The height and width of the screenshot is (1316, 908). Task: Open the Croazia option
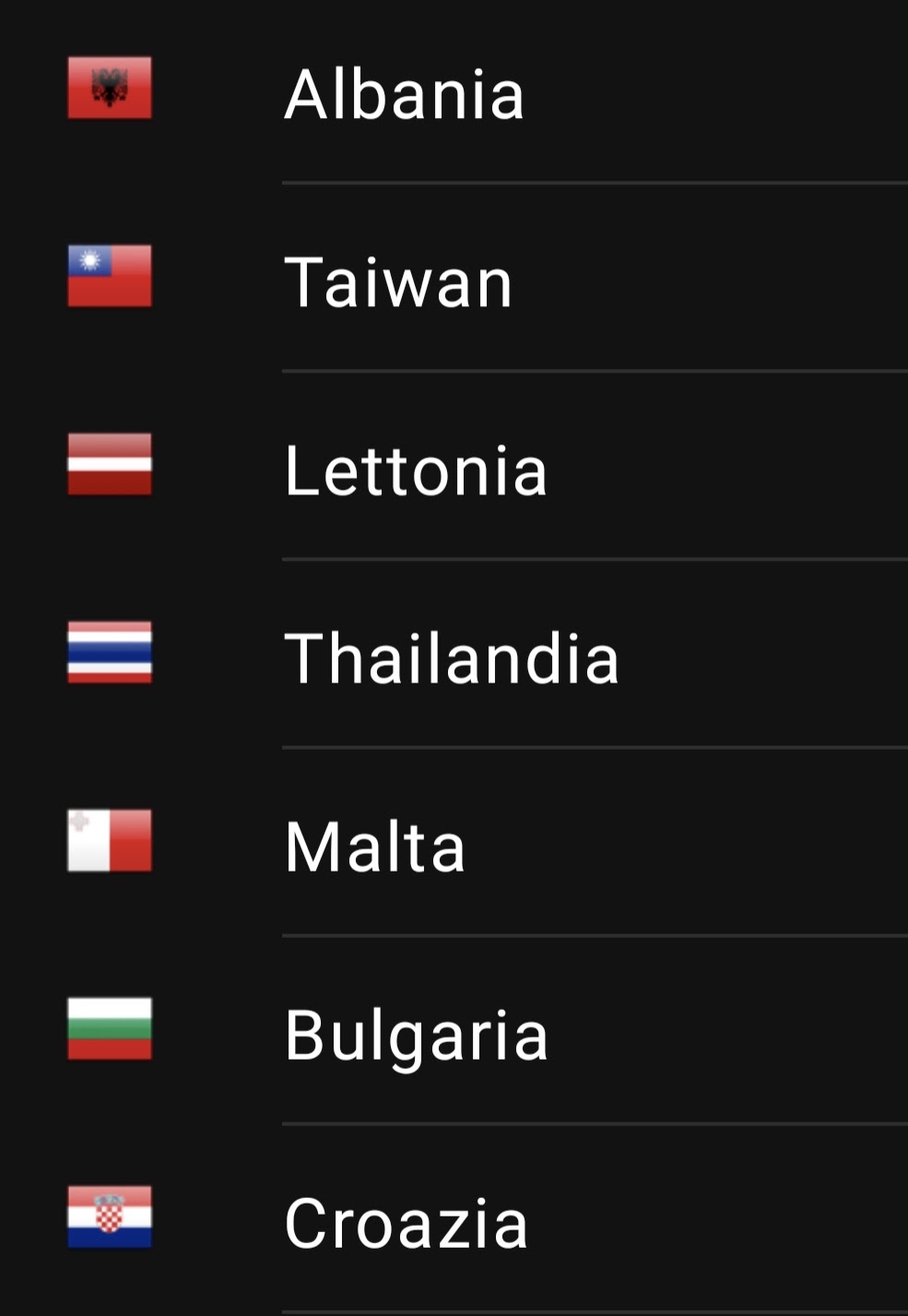click(x=407, y=1223)
